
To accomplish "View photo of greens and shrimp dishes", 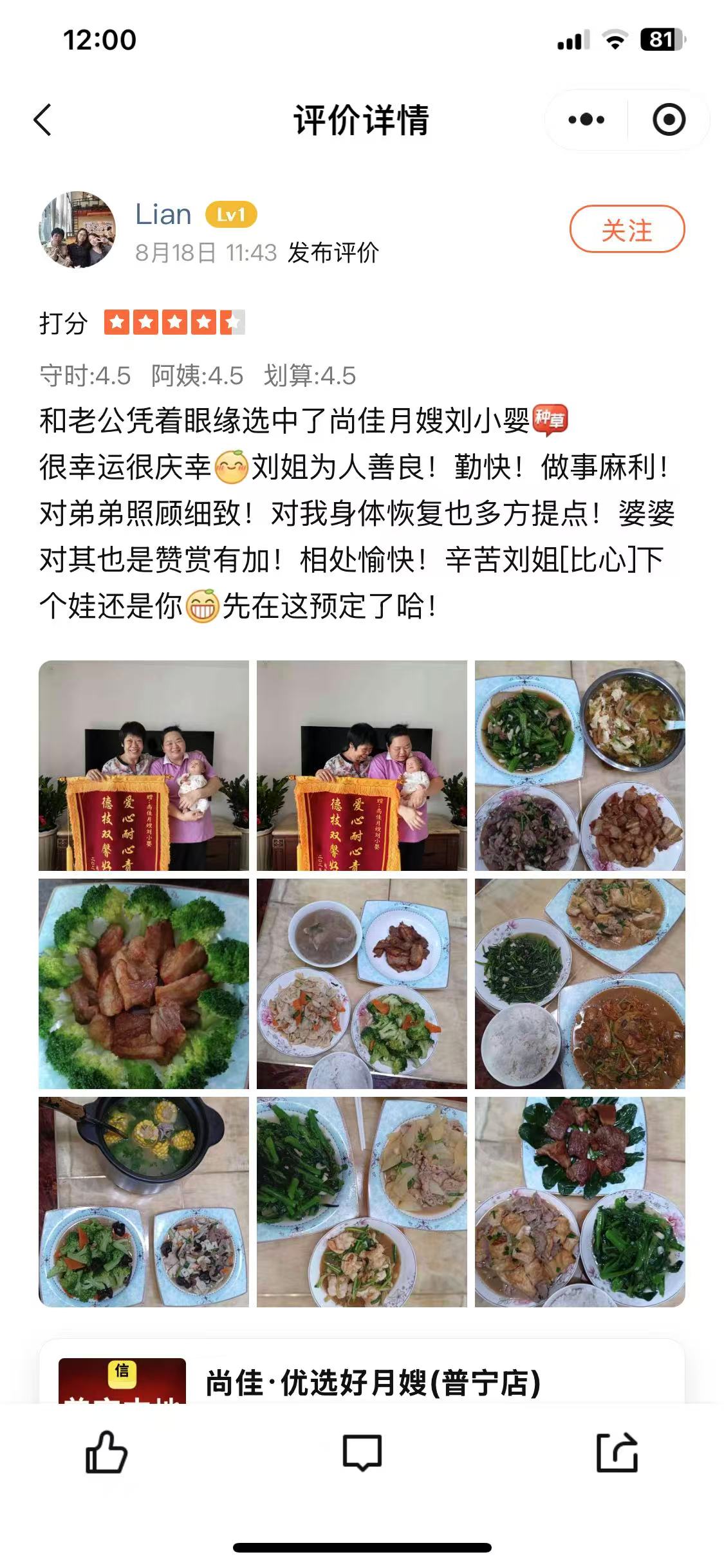I will tap(362, 1202).
